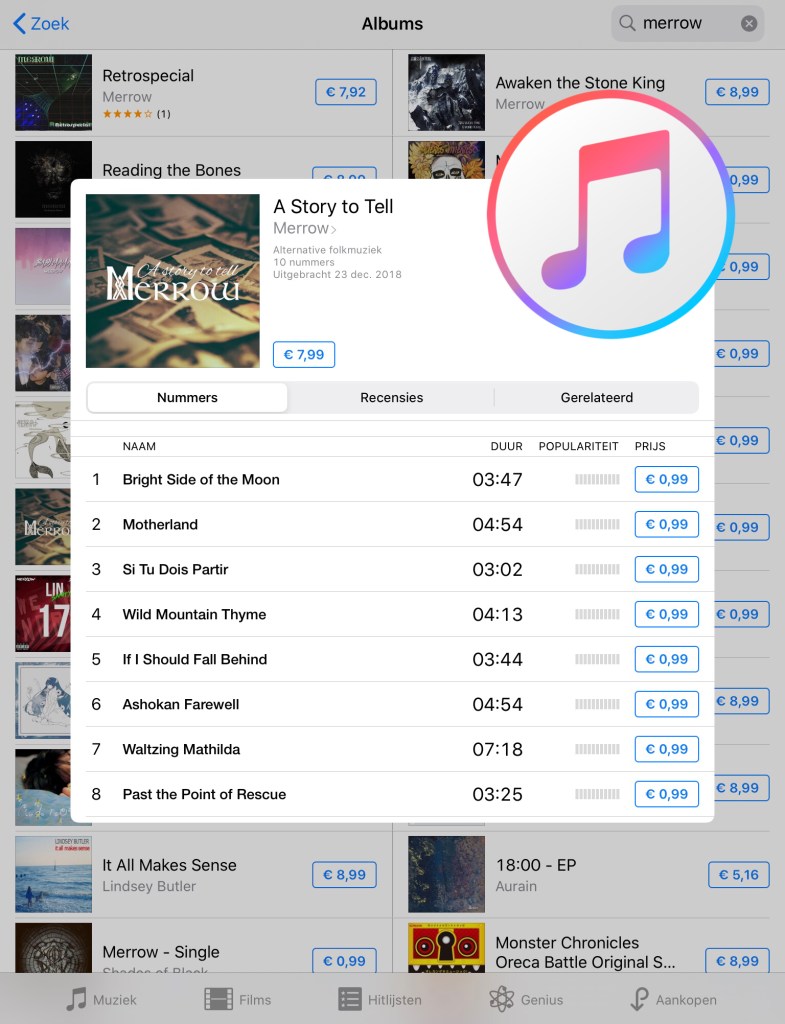Switch to the Gerelateerd tab

(596, 397)
